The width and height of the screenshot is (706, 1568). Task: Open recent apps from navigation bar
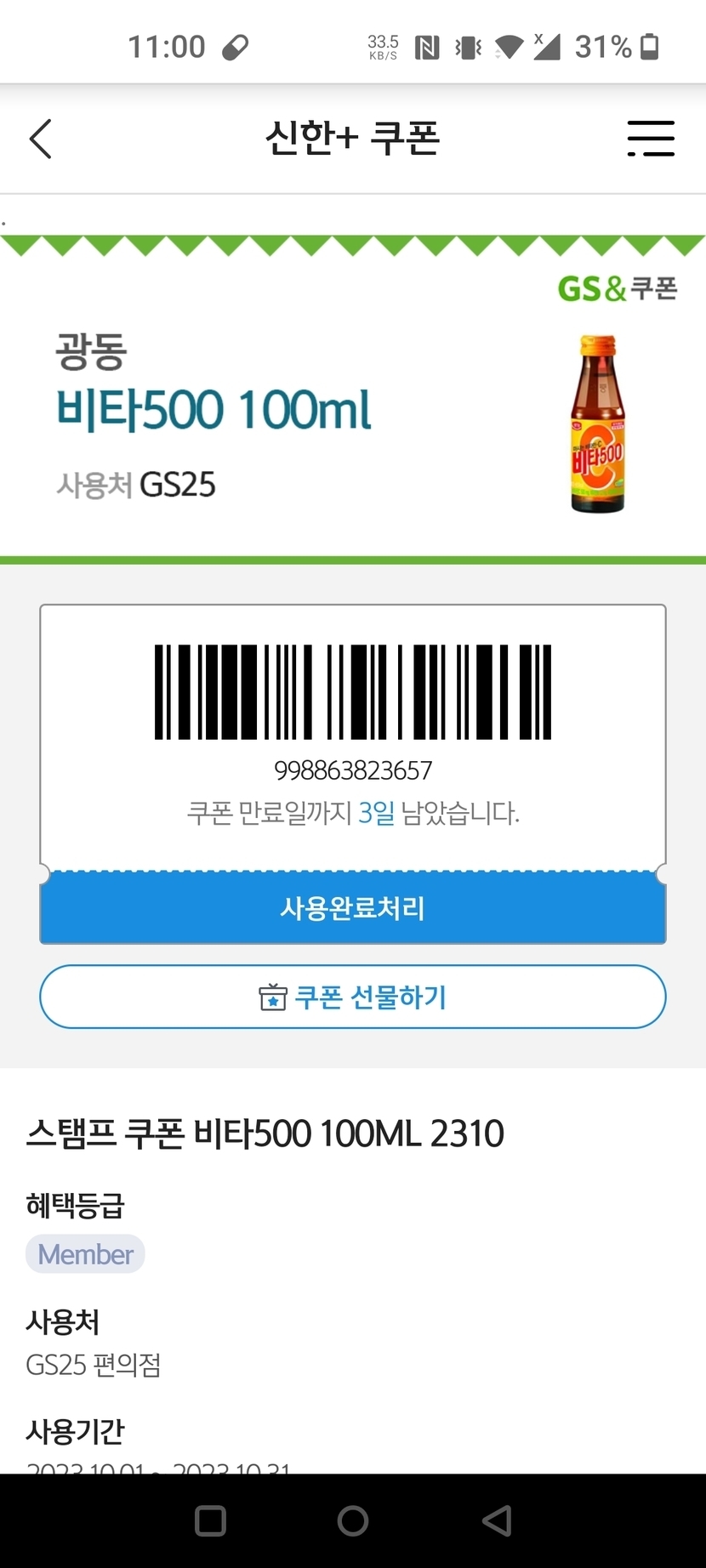[x=210, y=1520]
